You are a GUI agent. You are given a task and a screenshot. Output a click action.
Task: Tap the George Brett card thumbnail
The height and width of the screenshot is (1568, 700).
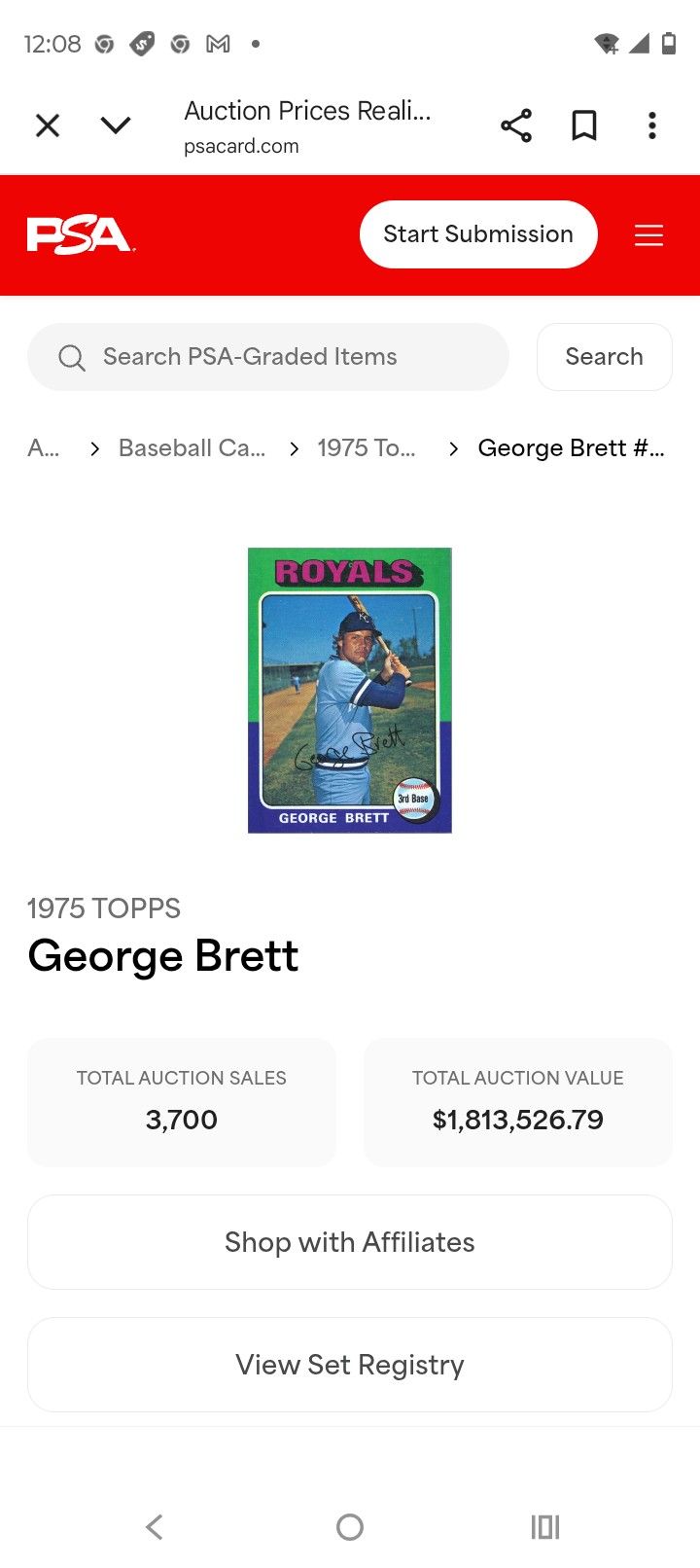350,691
